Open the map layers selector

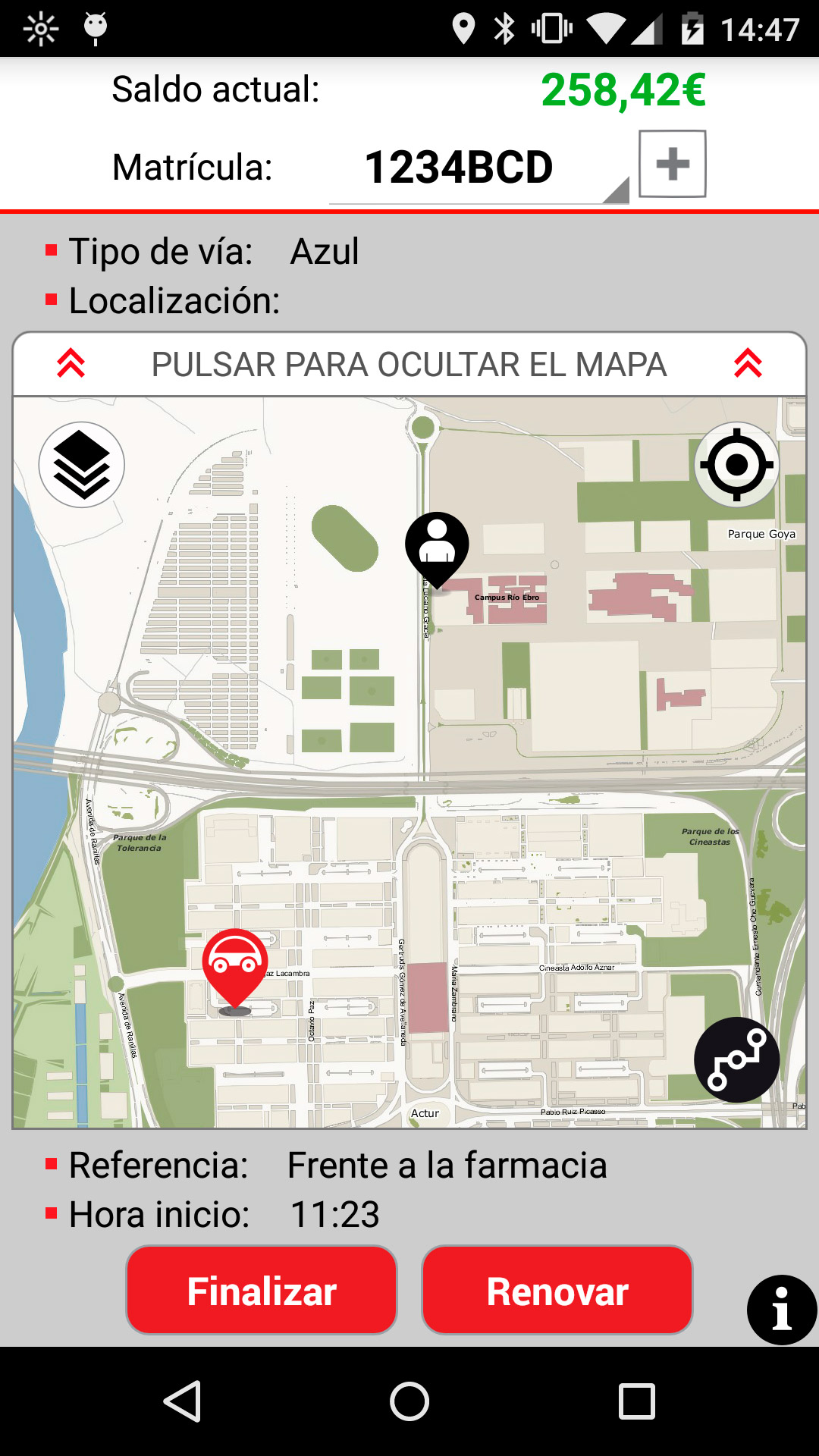click(82, 465)
